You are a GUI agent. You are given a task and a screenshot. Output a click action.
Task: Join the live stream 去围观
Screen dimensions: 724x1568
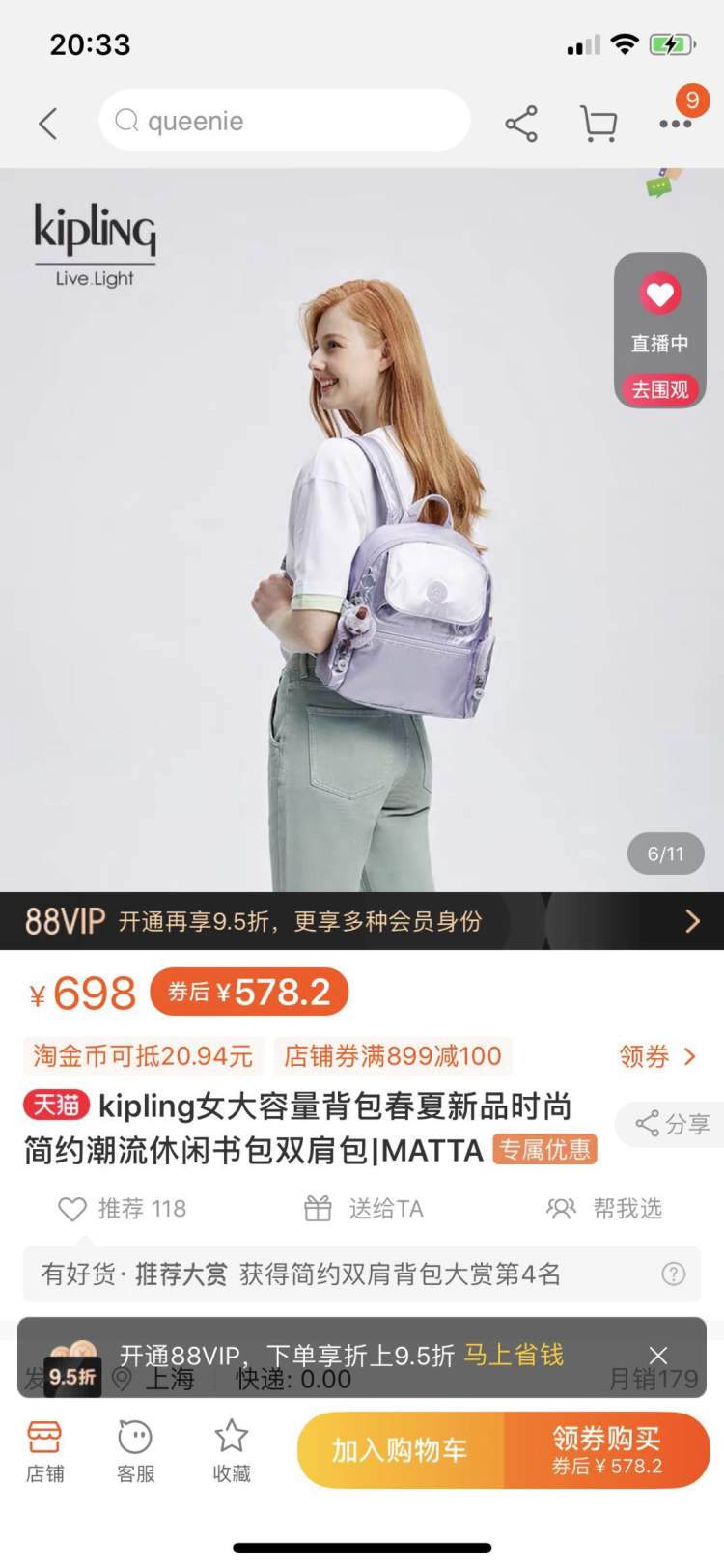click(x=660, y=389)
